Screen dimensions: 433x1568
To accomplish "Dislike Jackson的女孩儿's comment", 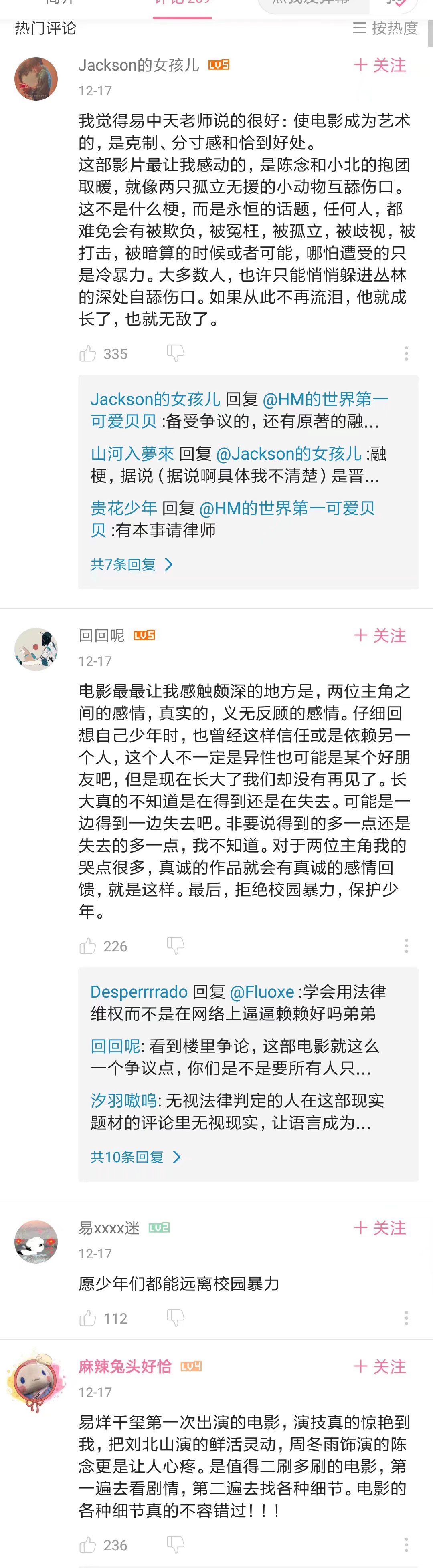I will click(175, 354).
